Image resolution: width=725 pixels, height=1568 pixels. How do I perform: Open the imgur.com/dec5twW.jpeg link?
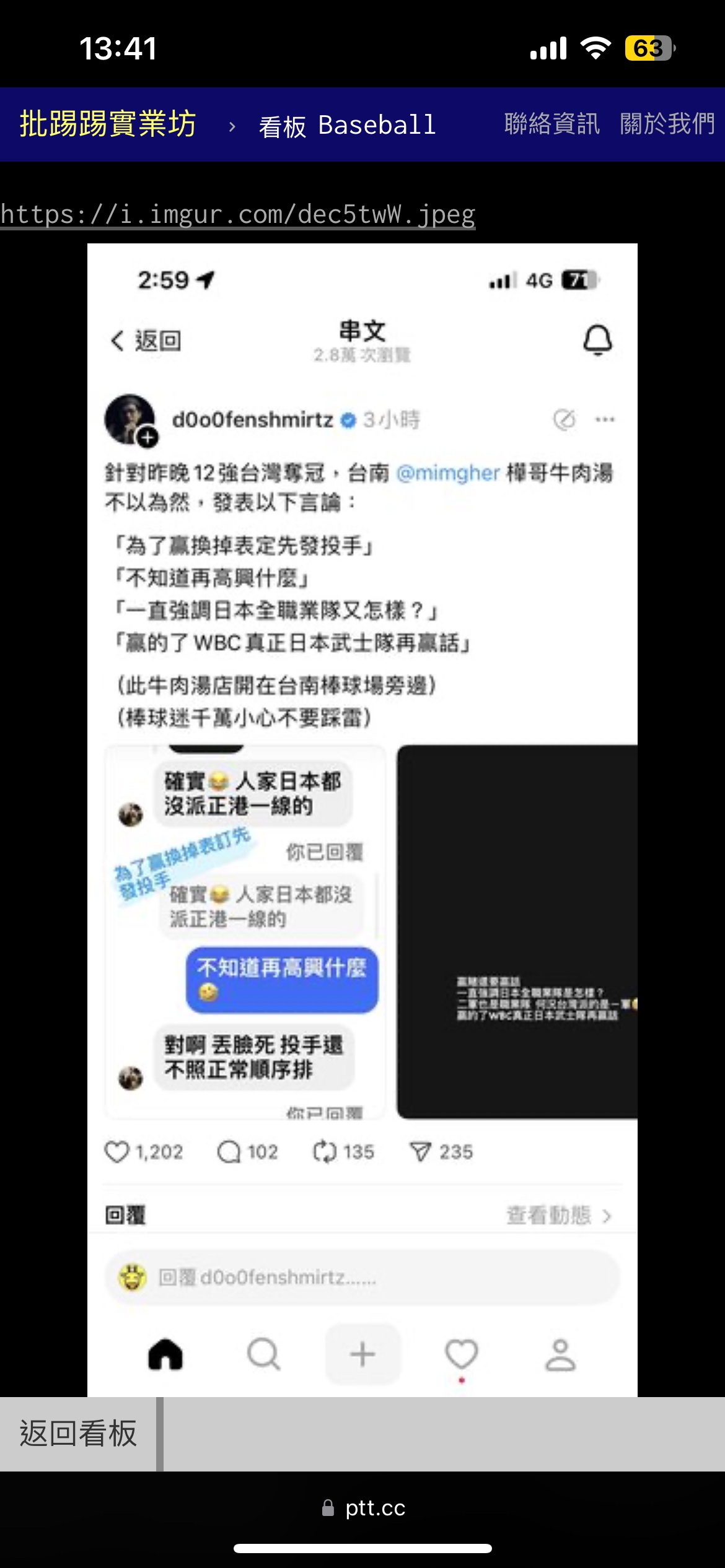tap(238, 214)
